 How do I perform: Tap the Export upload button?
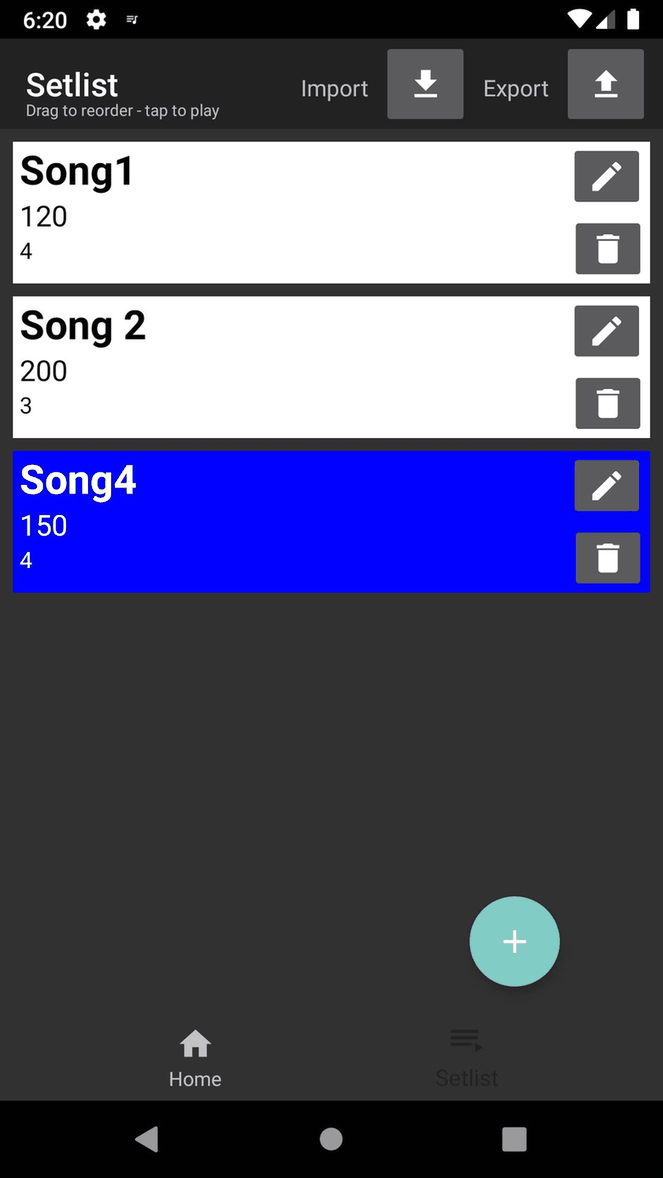click(605, 85)
